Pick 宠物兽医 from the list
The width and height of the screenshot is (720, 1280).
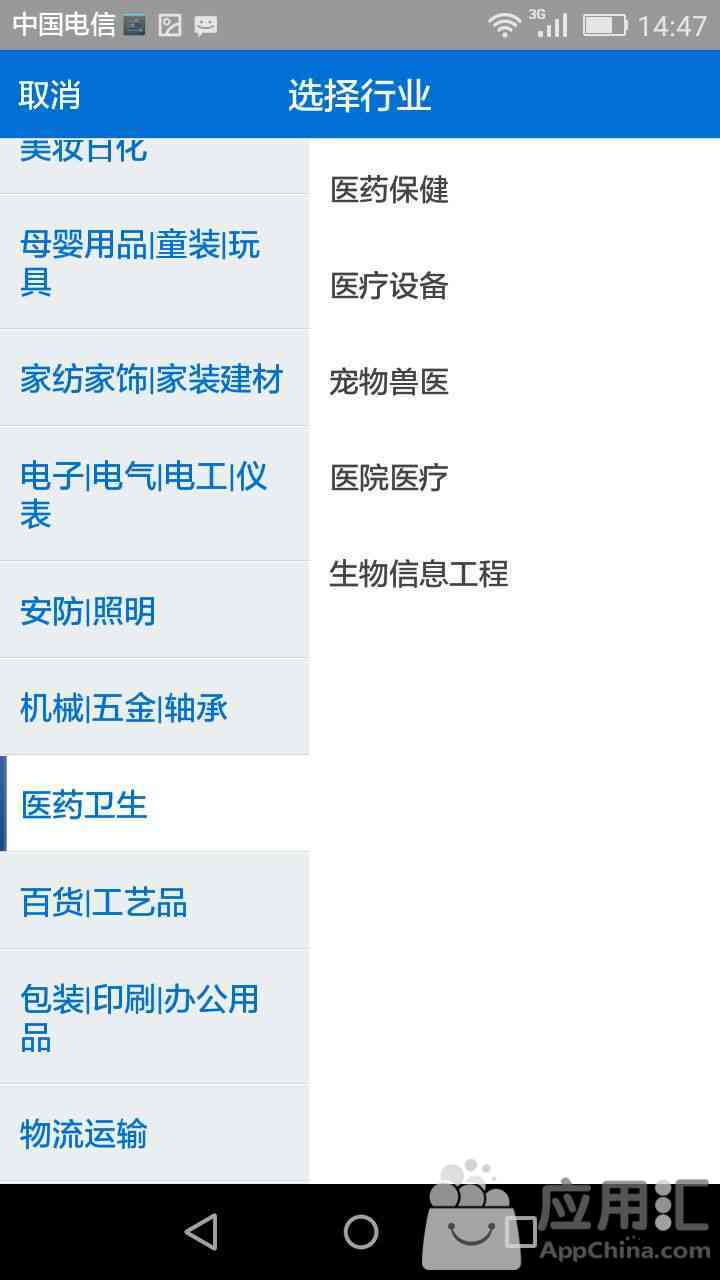[x=390, y=382]
